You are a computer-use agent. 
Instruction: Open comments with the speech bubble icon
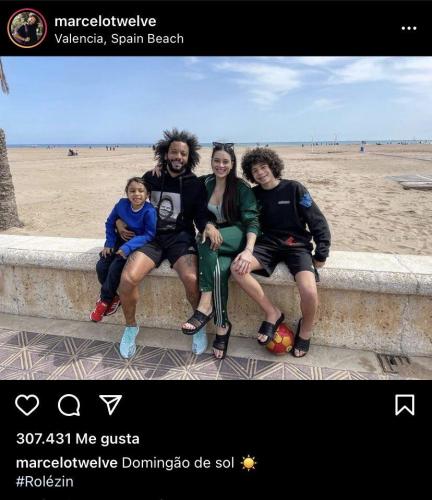tap(69, 405)
